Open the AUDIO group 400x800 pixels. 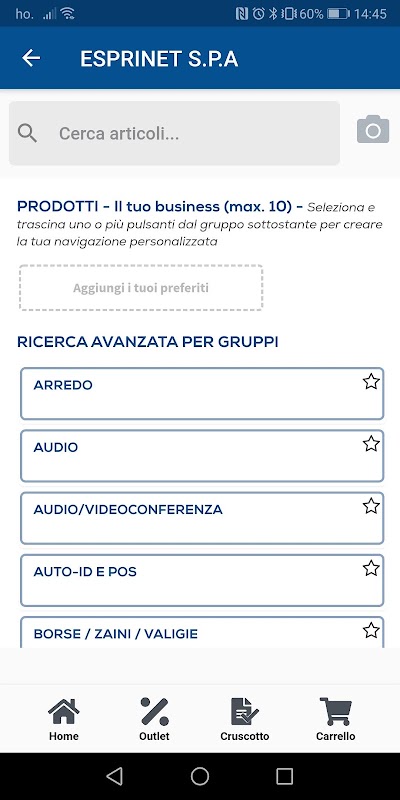pos(202,456)
